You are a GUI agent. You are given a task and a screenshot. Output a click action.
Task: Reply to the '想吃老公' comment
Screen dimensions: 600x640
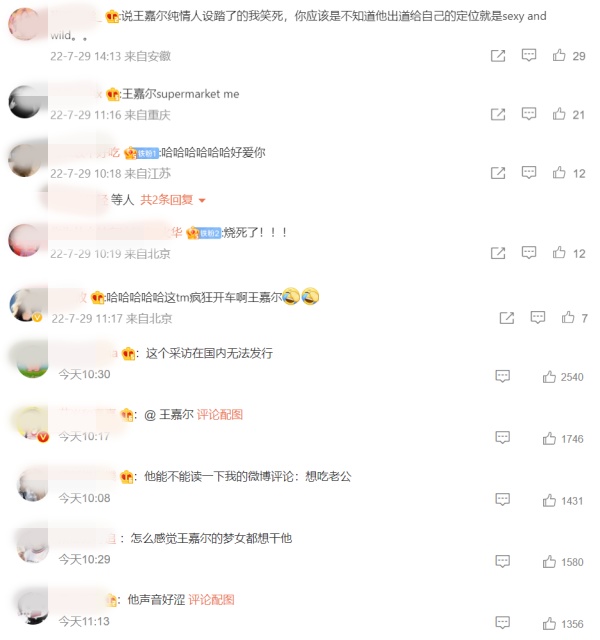[x=503, y=500]
